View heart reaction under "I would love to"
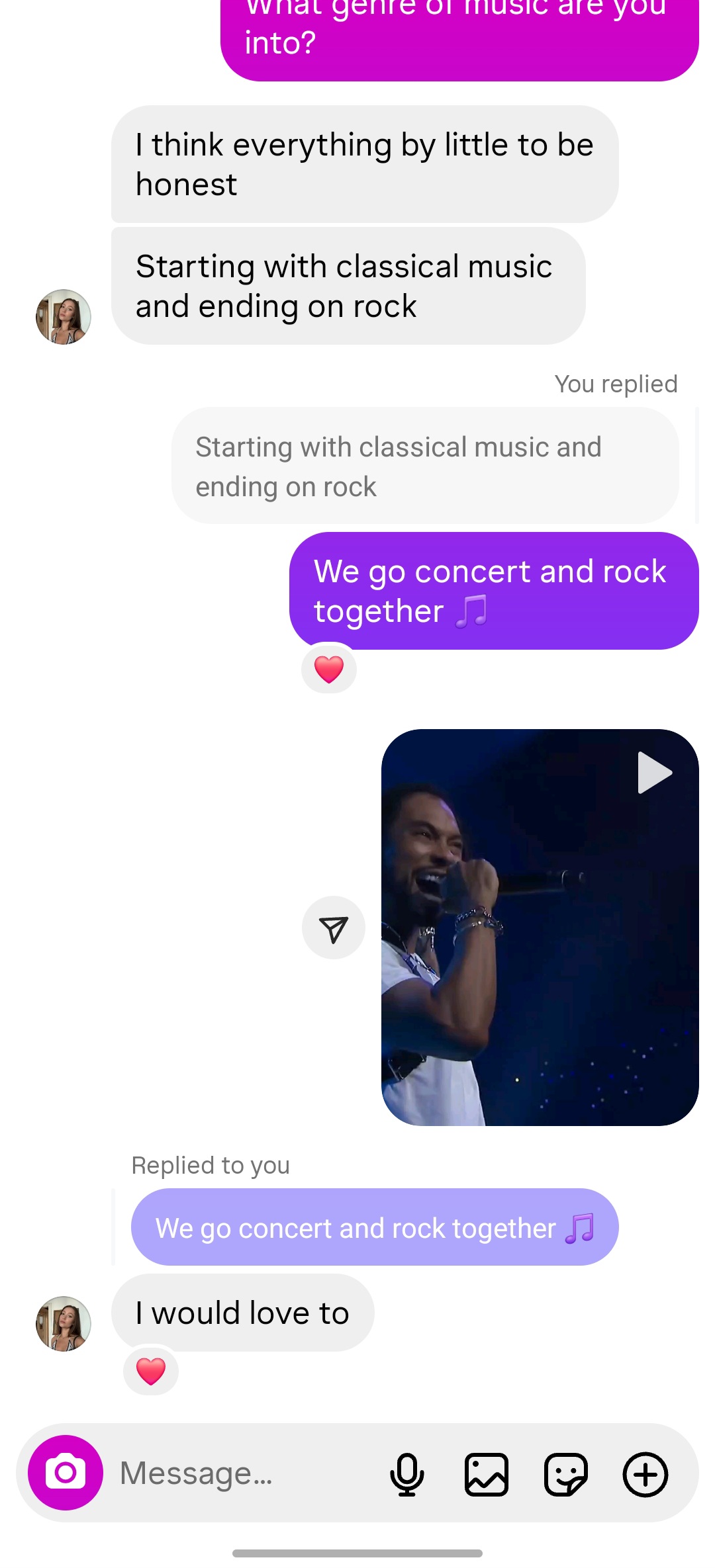The width and height of the screenshot is (715, 1568). point(151,1371)
